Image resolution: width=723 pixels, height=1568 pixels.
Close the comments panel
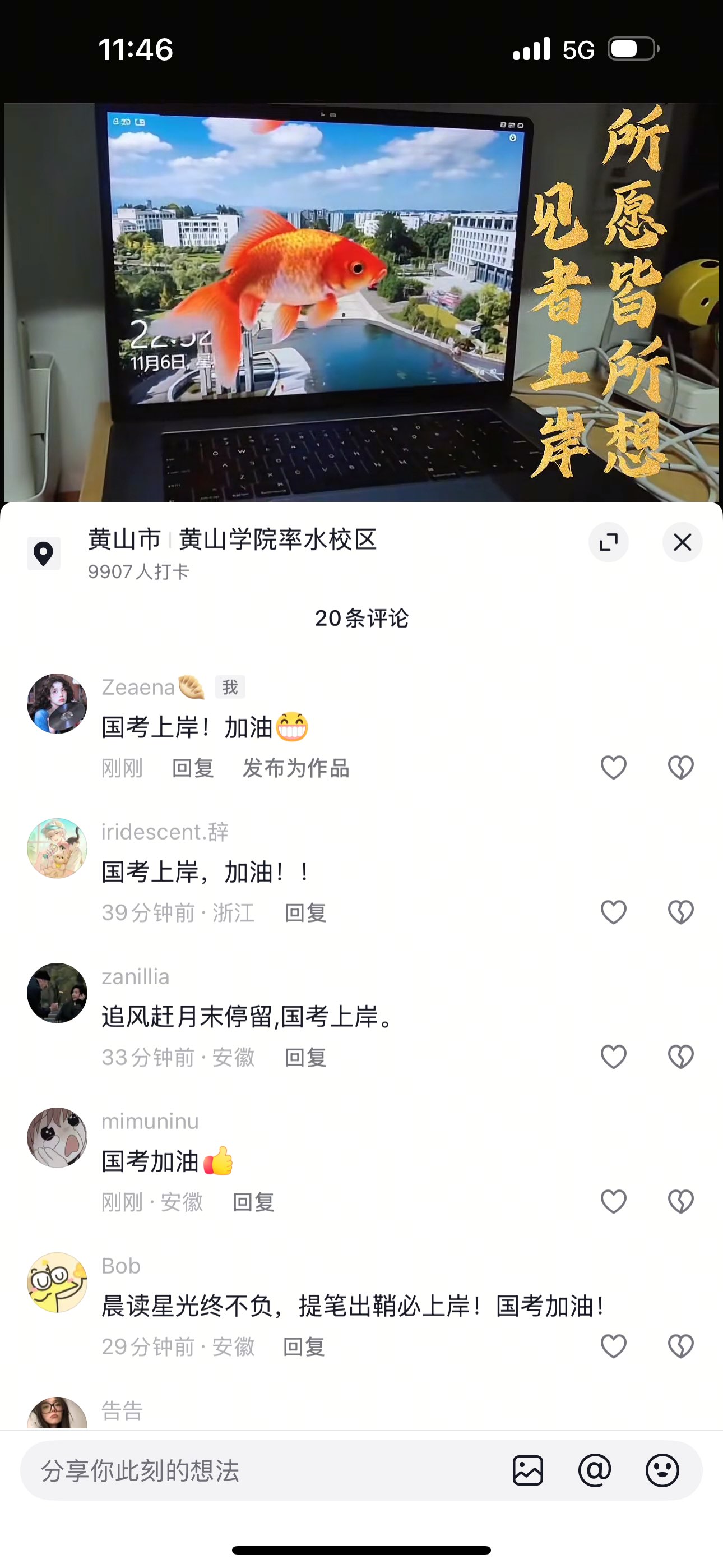(682, 542)
